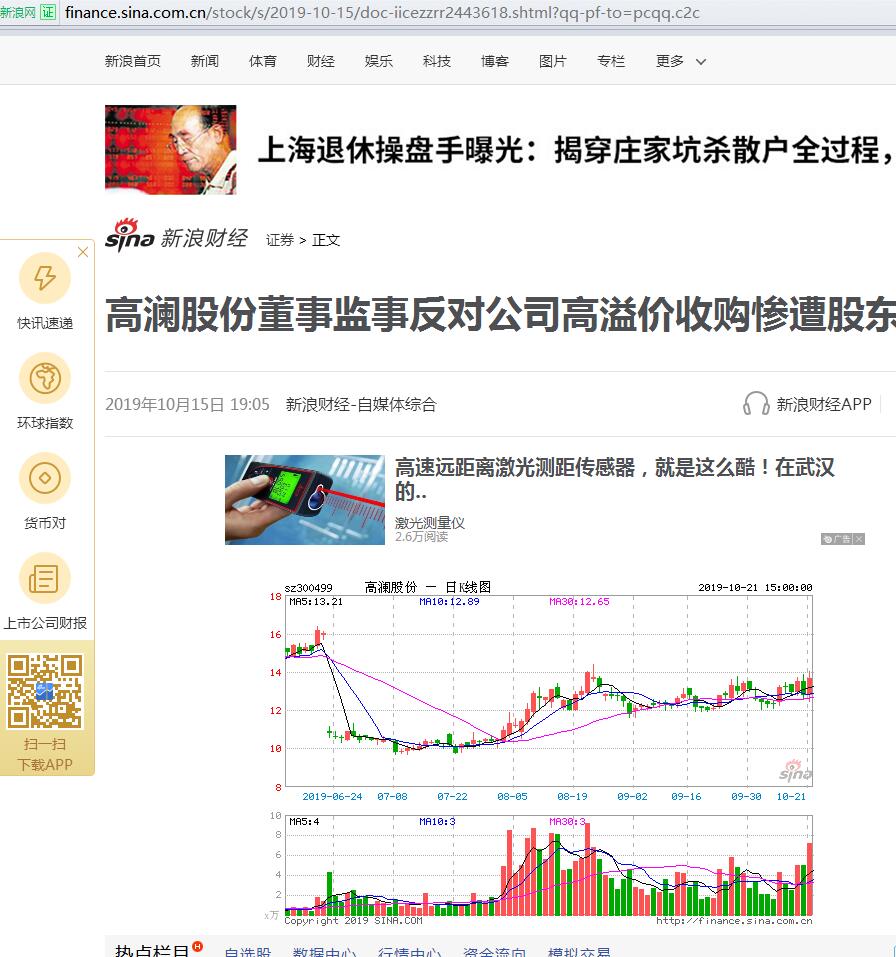The image size is (896, 957).
Task: Open 新浪财经APP headphone link
Action: [x=808, y=404]
